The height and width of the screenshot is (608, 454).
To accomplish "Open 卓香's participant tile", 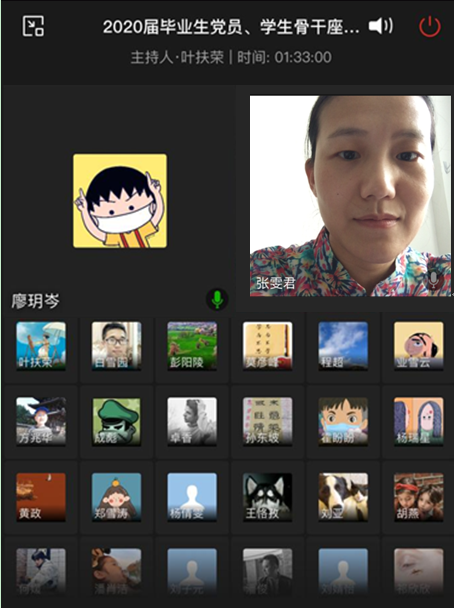I will pyautogui.click(x=192, y=421).
